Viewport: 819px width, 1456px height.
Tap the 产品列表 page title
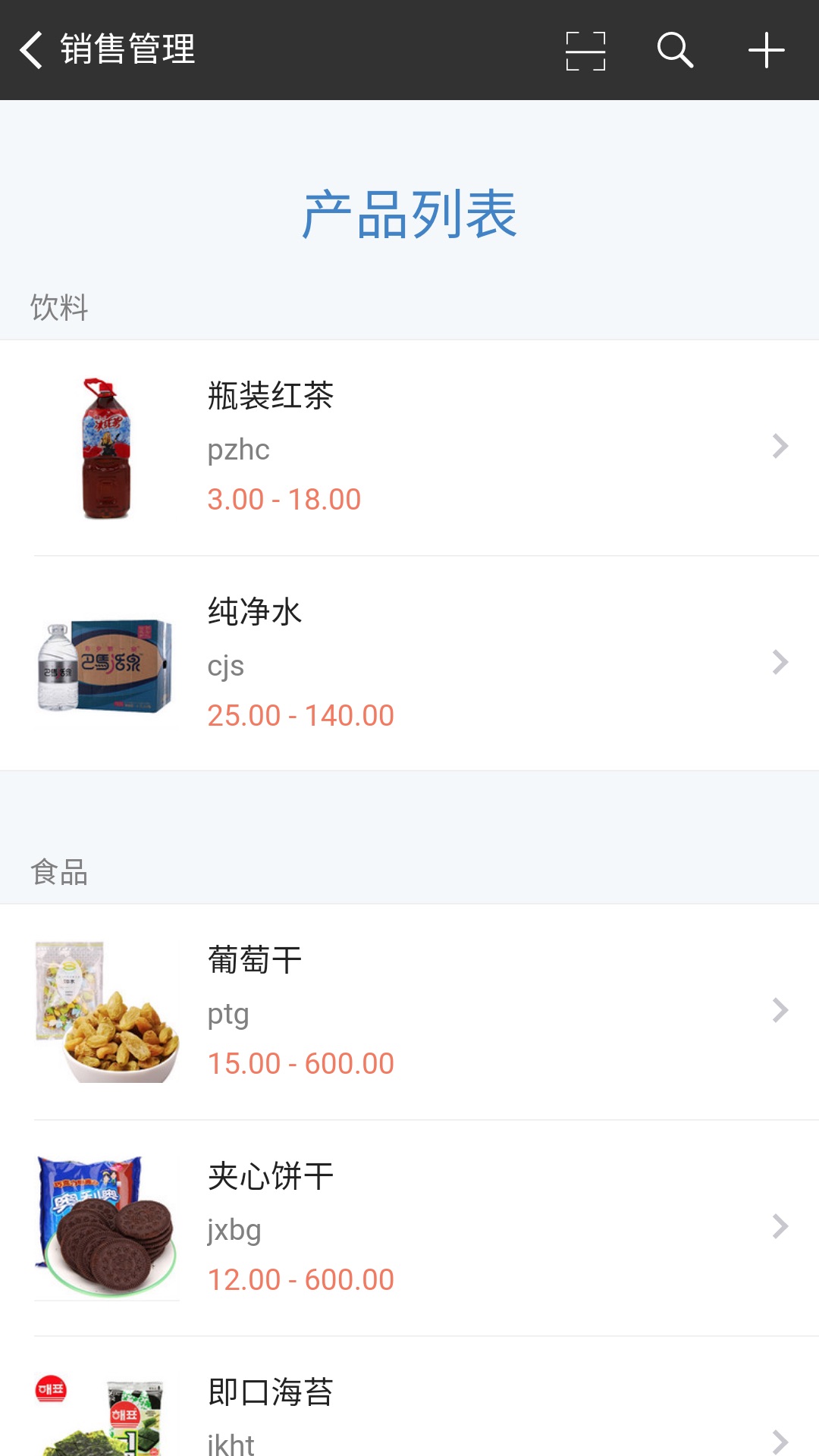(x=409, y=215)
